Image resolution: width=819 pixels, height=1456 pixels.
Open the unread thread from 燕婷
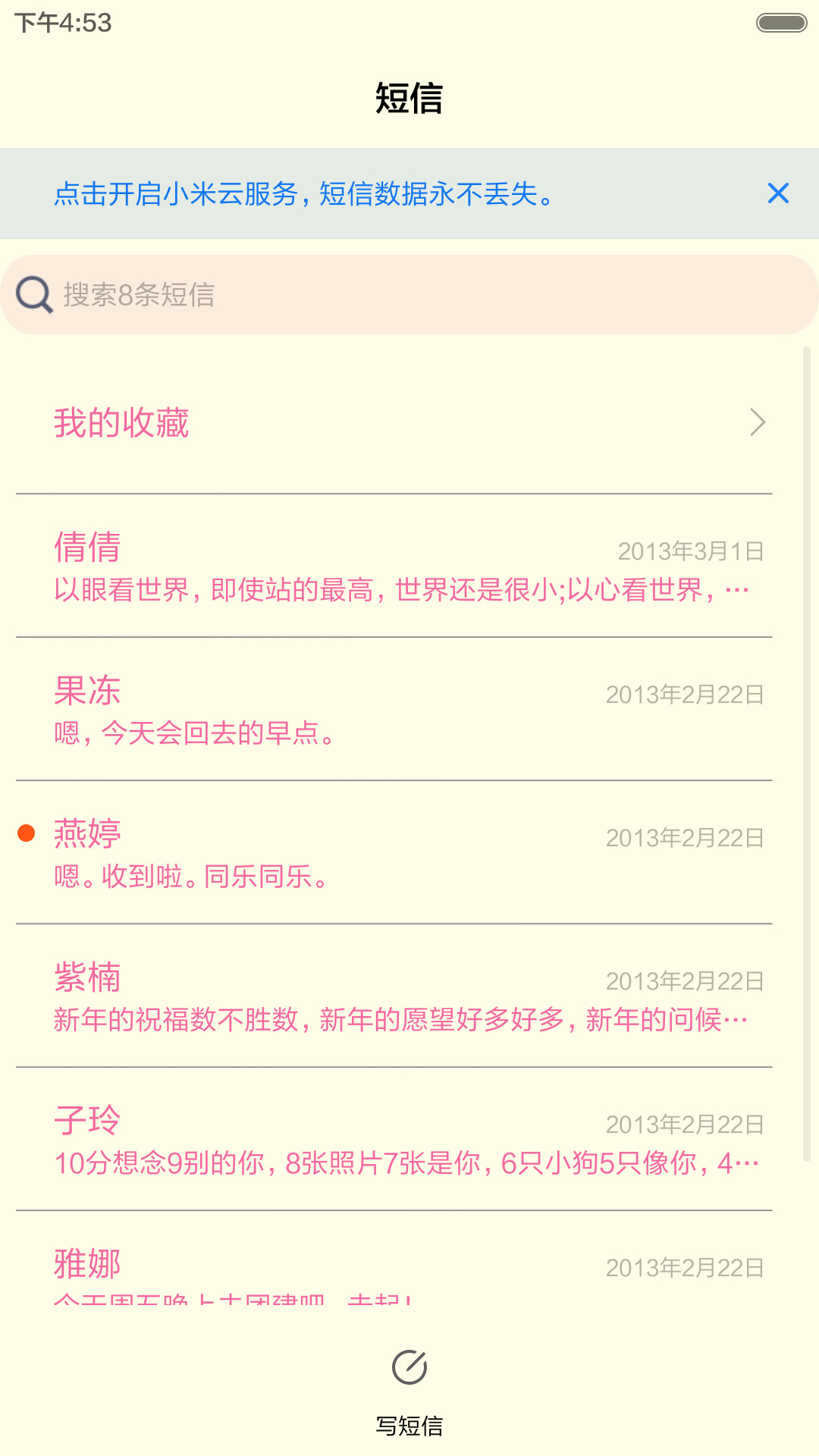(394, 852)
